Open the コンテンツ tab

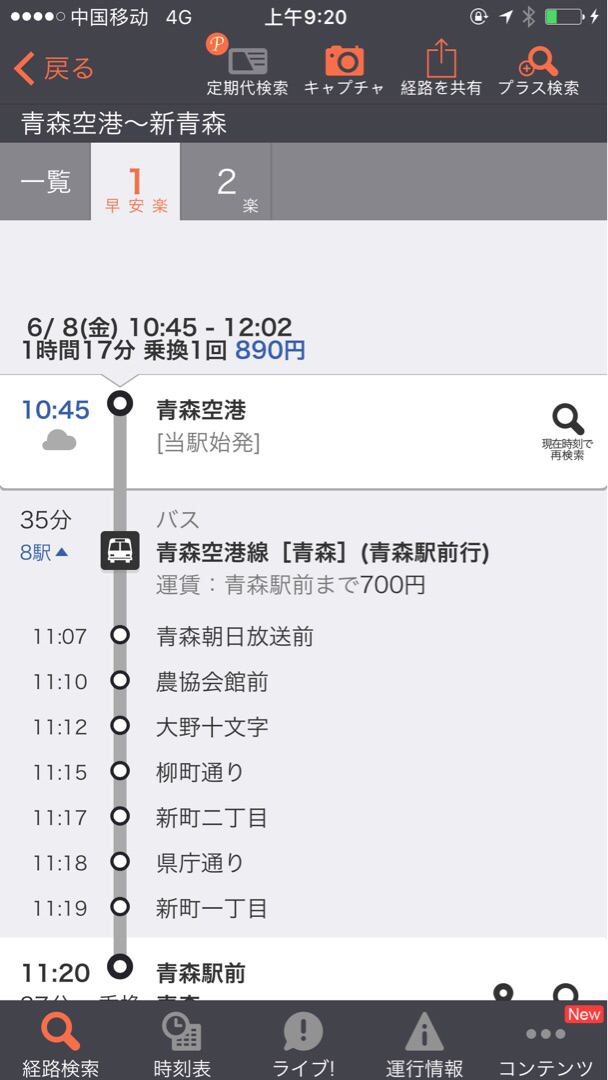click(546, 1042)
